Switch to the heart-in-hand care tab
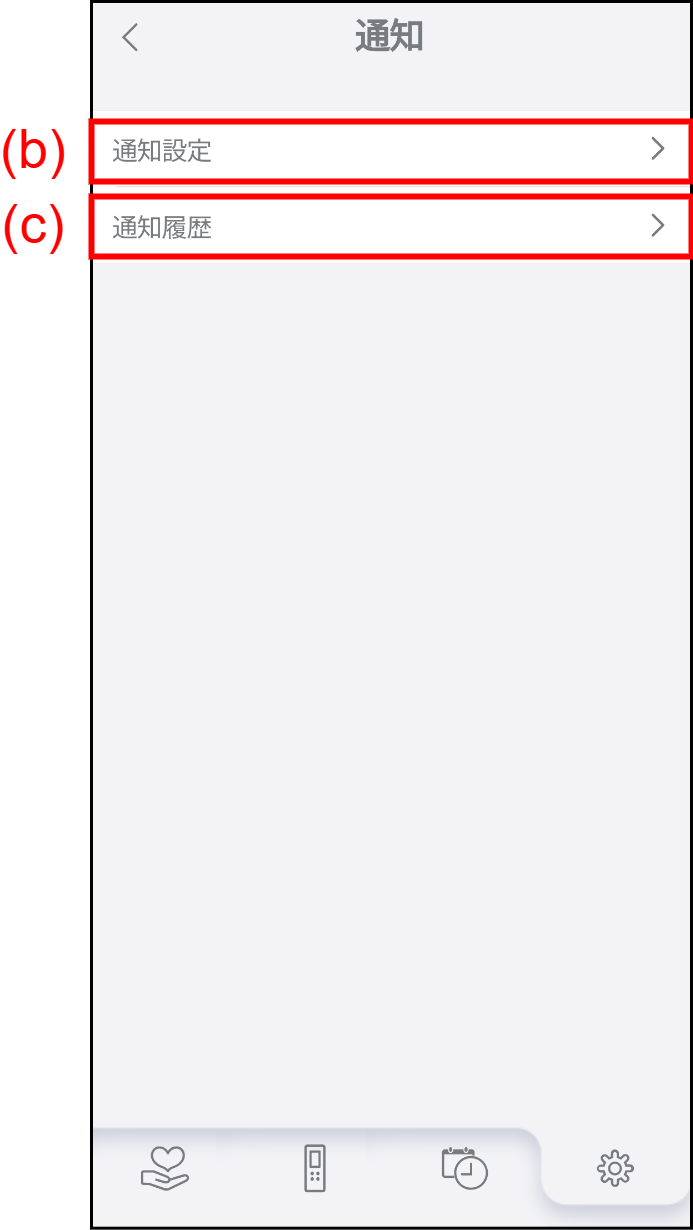This screenshot has height=1230, width=693. (x=165, y=1167)
